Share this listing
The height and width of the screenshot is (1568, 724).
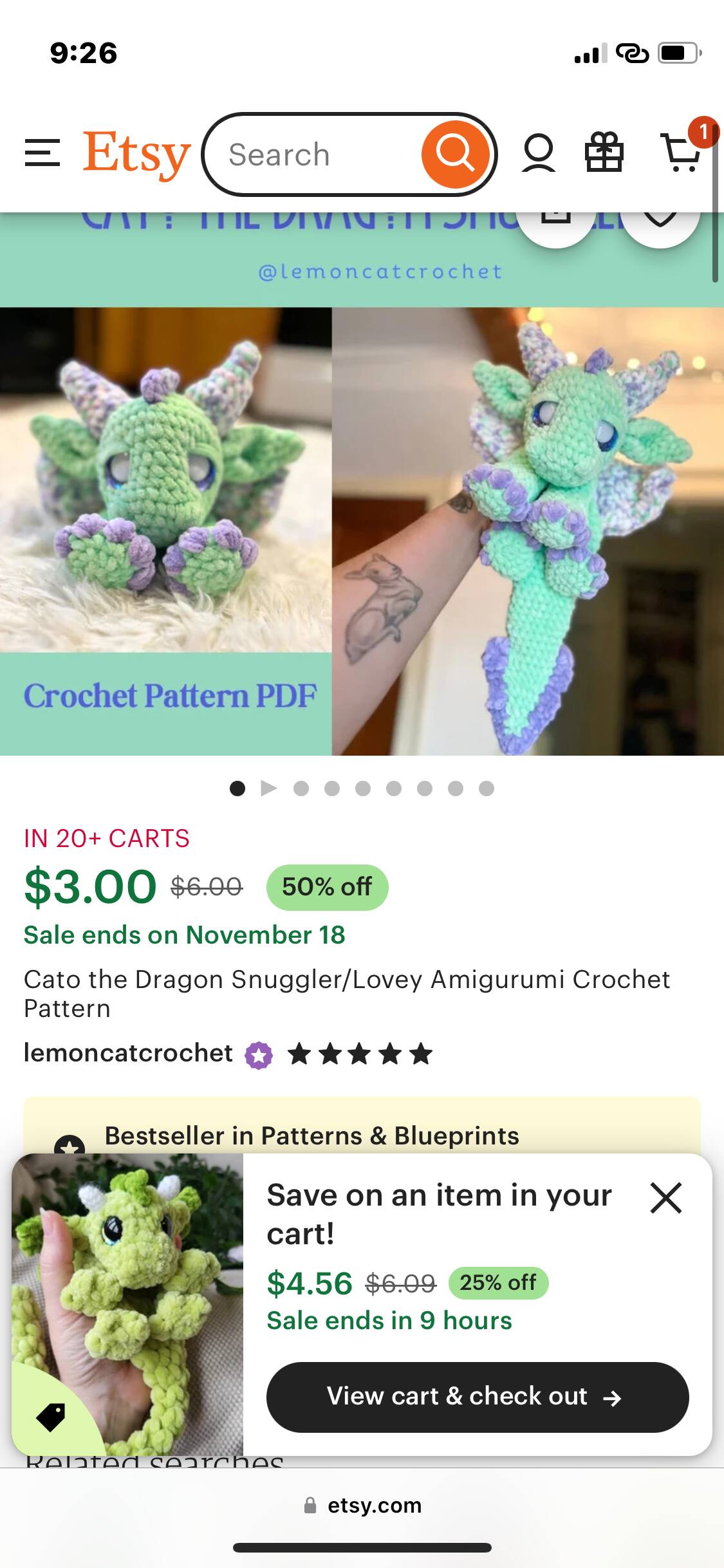tap(556, 223)
